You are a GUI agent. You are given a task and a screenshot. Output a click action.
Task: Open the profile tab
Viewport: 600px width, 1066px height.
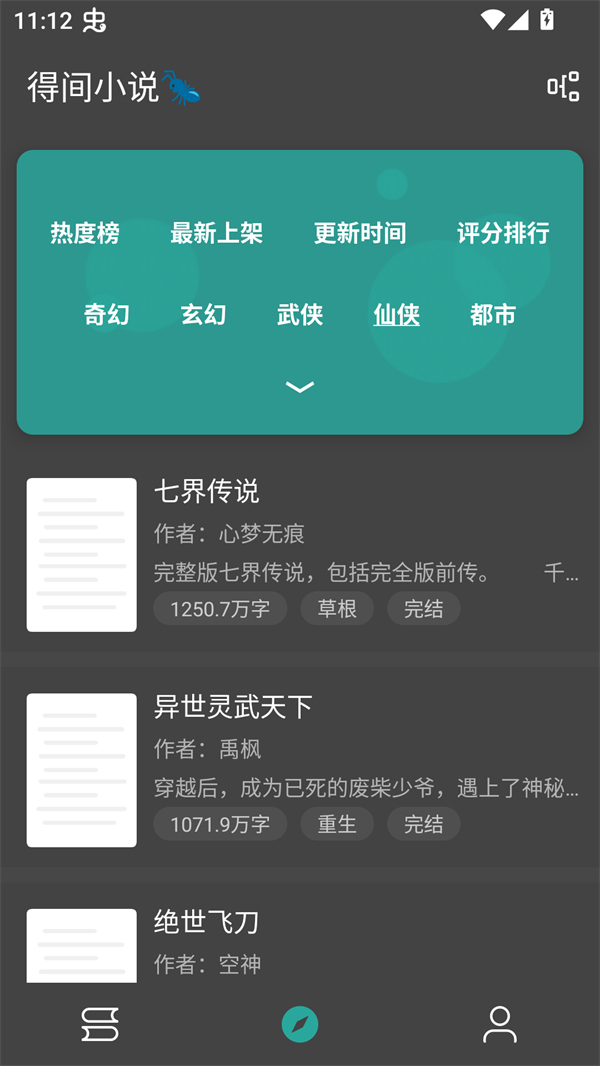(x=500, y=1025)
